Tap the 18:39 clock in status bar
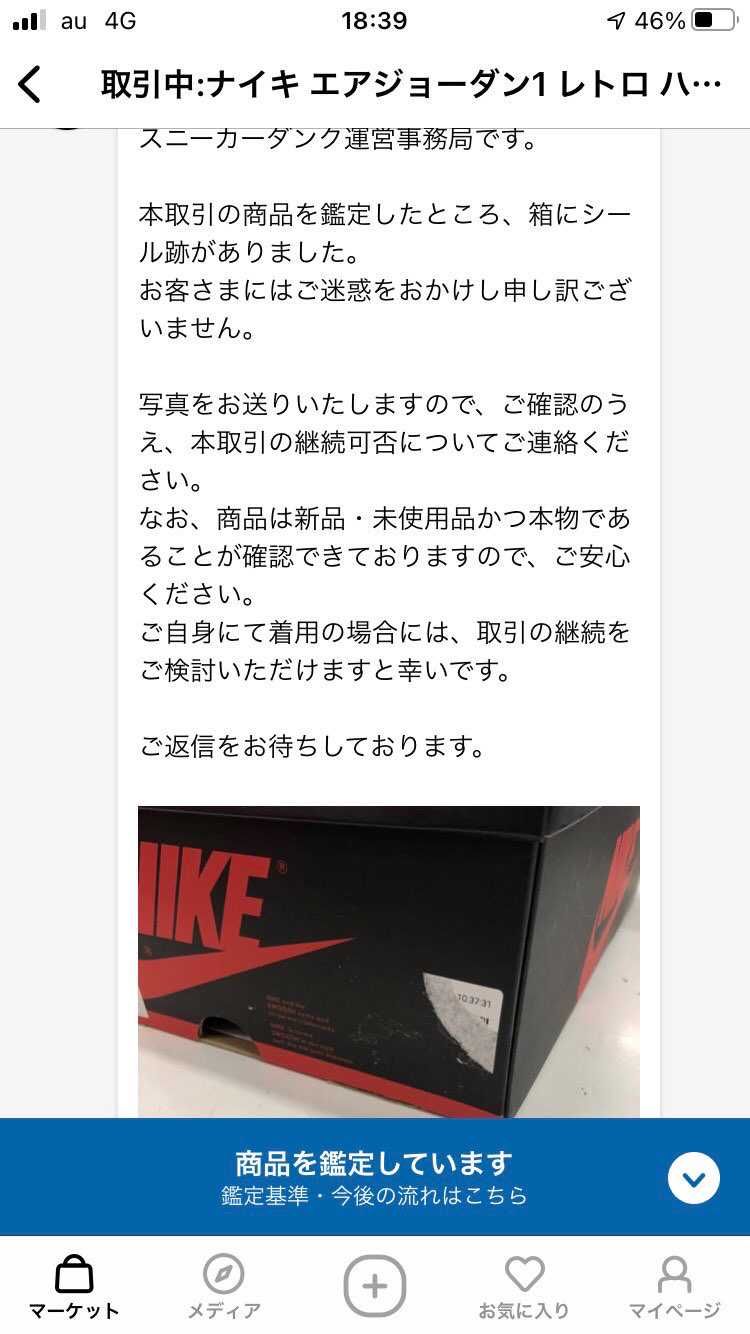 coord(375,18)
